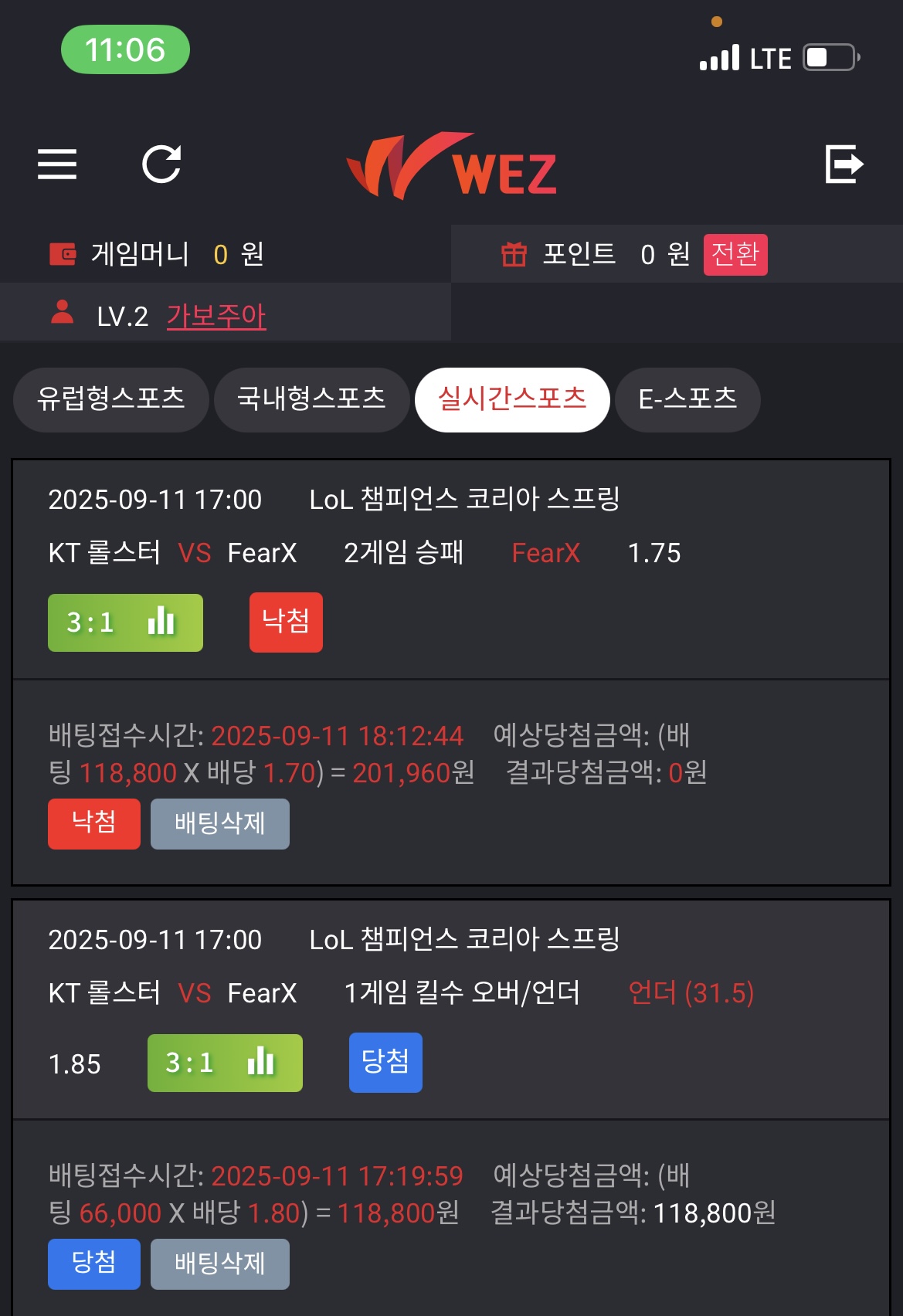Delete the 66,000 bet with 배팅삭제
Viewport: 903px width, 1316px height.
pos(219,1264)
